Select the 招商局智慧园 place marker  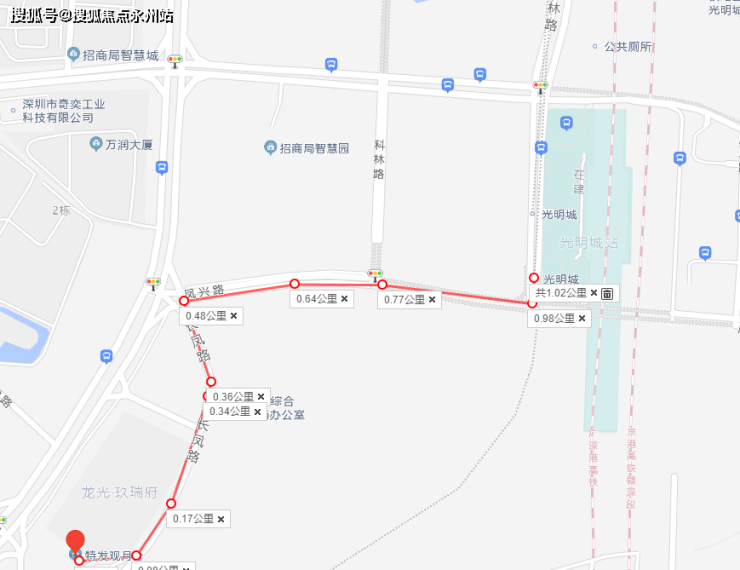tap(271, 148)
